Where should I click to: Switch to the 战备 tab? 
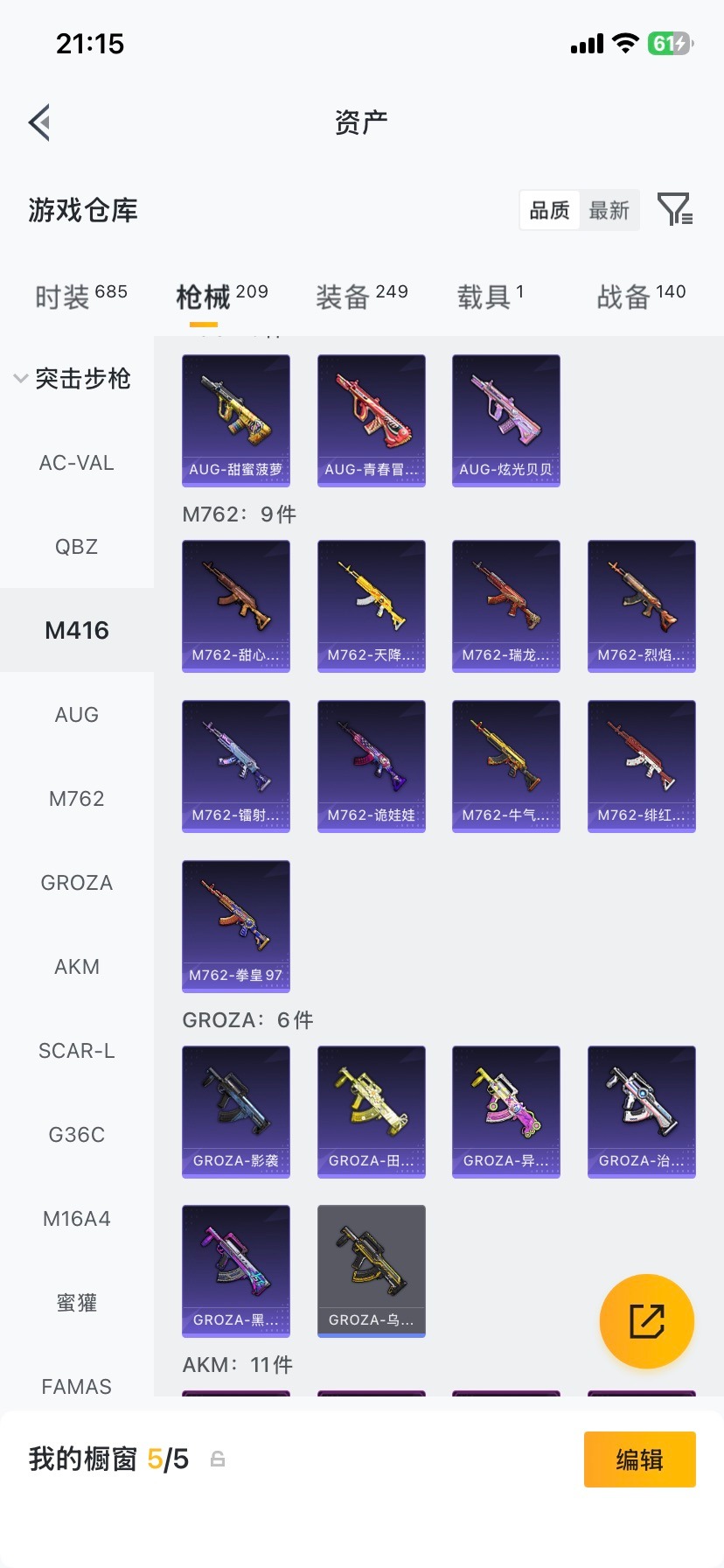[641, 297]
